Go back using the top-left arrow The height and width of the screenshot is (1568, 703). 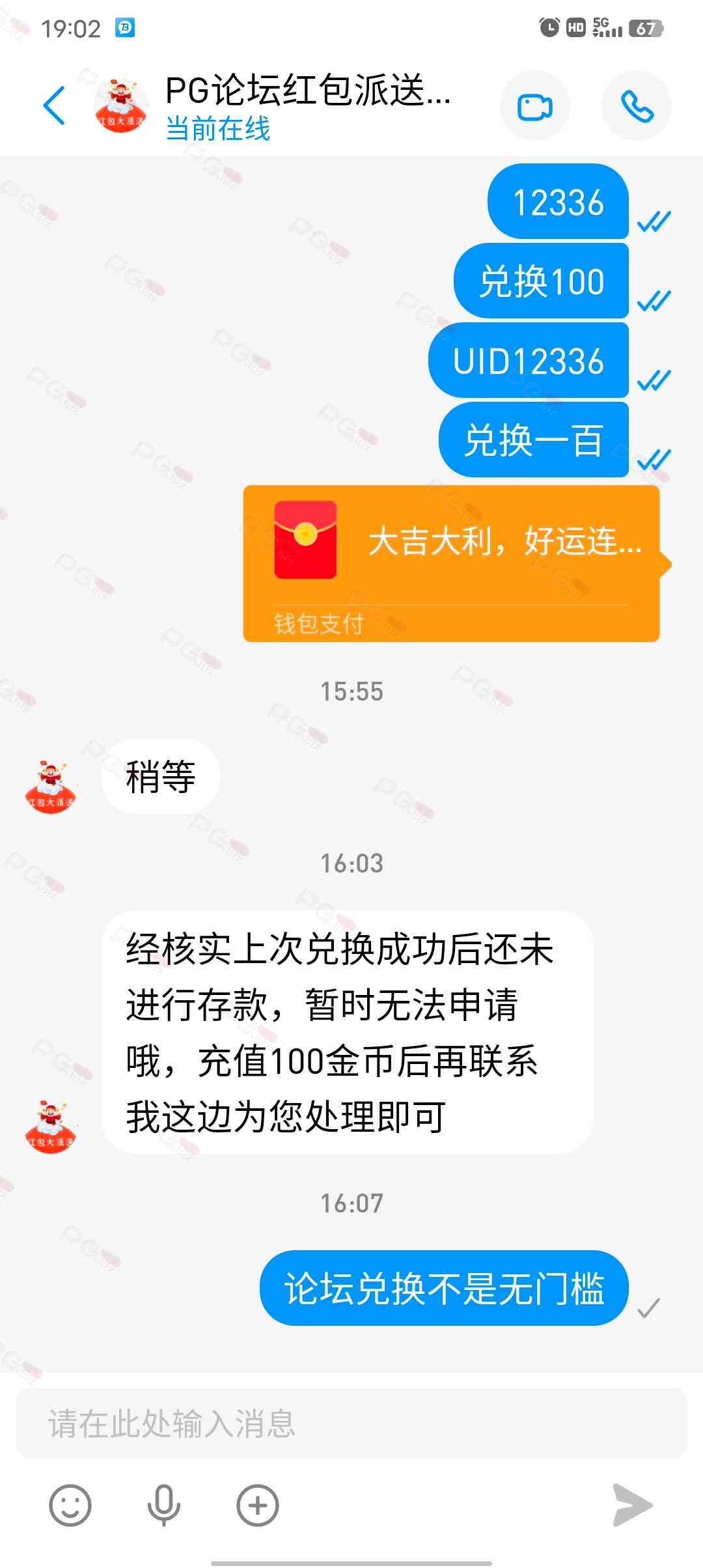point(54,105)
